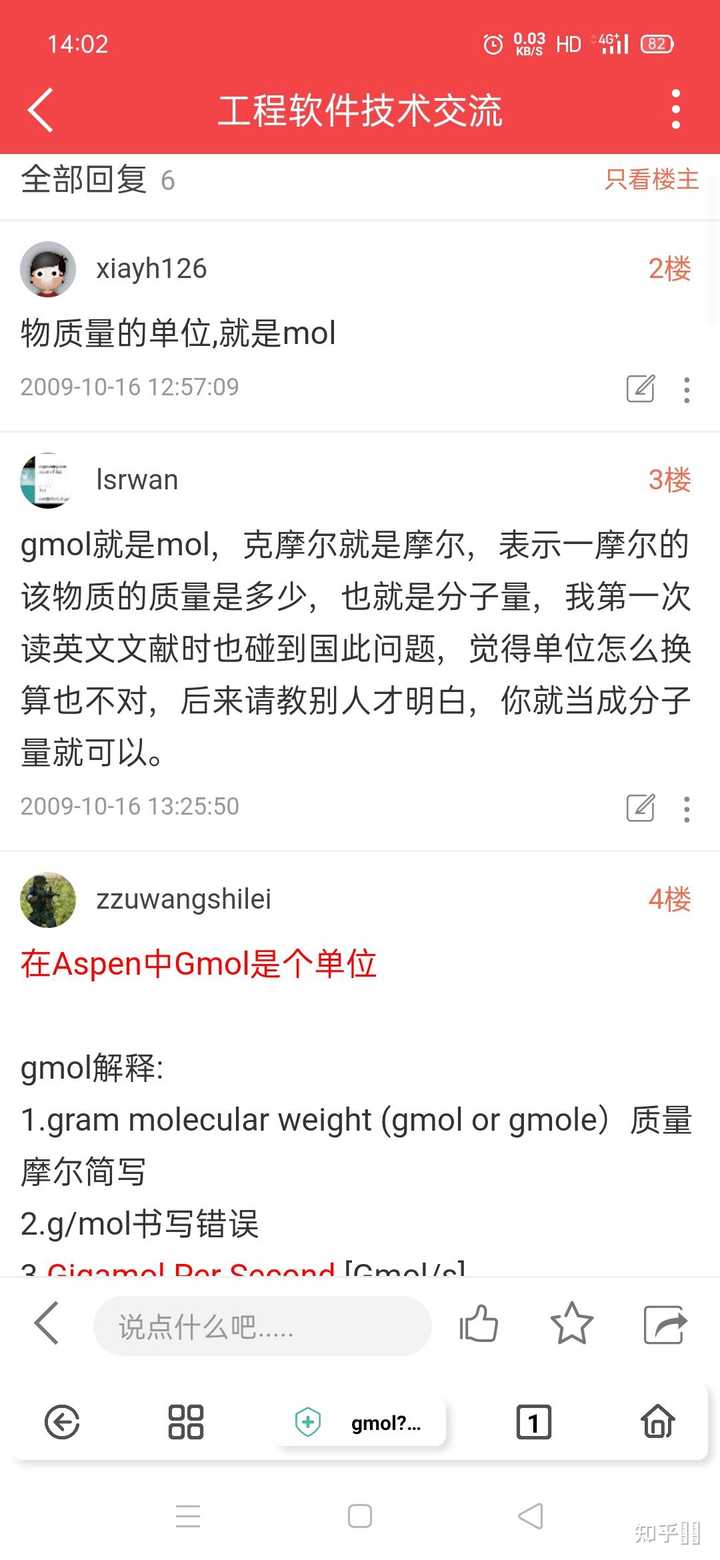Screen dimensions: 720x1560
Task: Show only the thread starter with 只看楼主
Action: 652,182
